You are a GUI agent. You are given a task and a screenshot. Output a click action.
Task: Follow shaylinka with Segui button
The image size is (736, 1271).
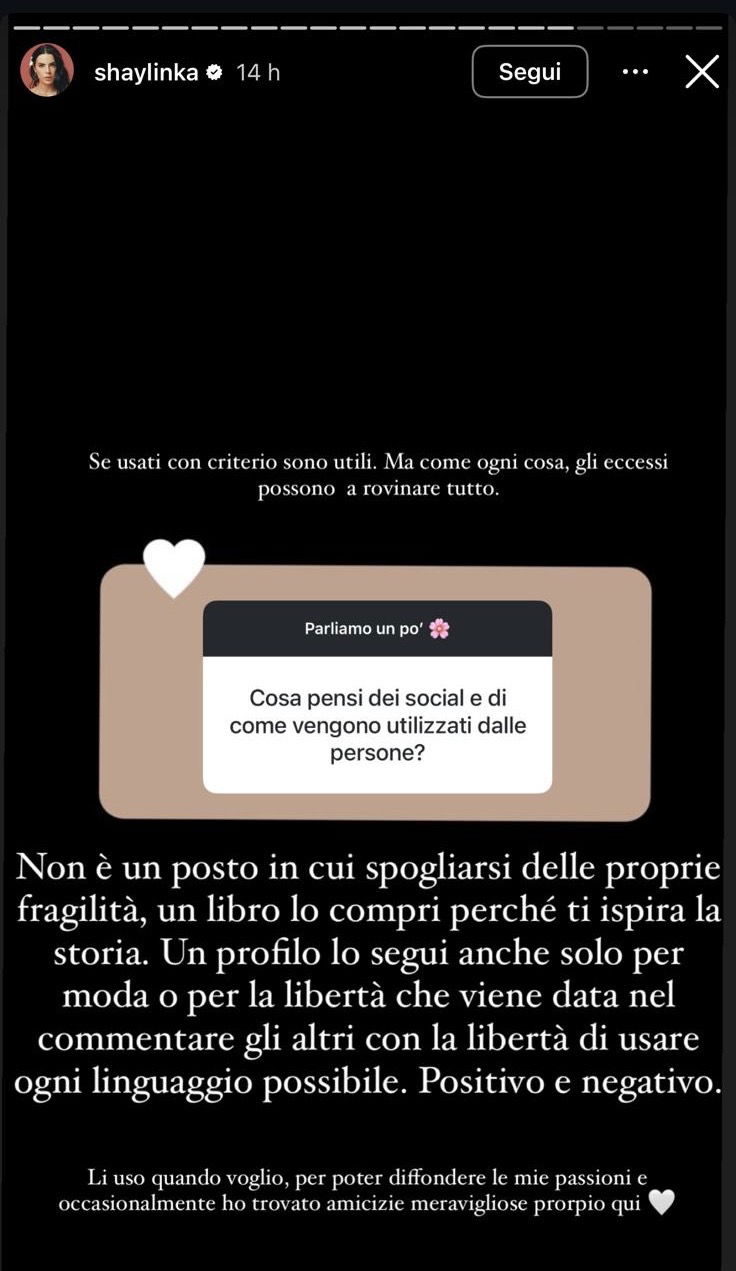point(529,72)
